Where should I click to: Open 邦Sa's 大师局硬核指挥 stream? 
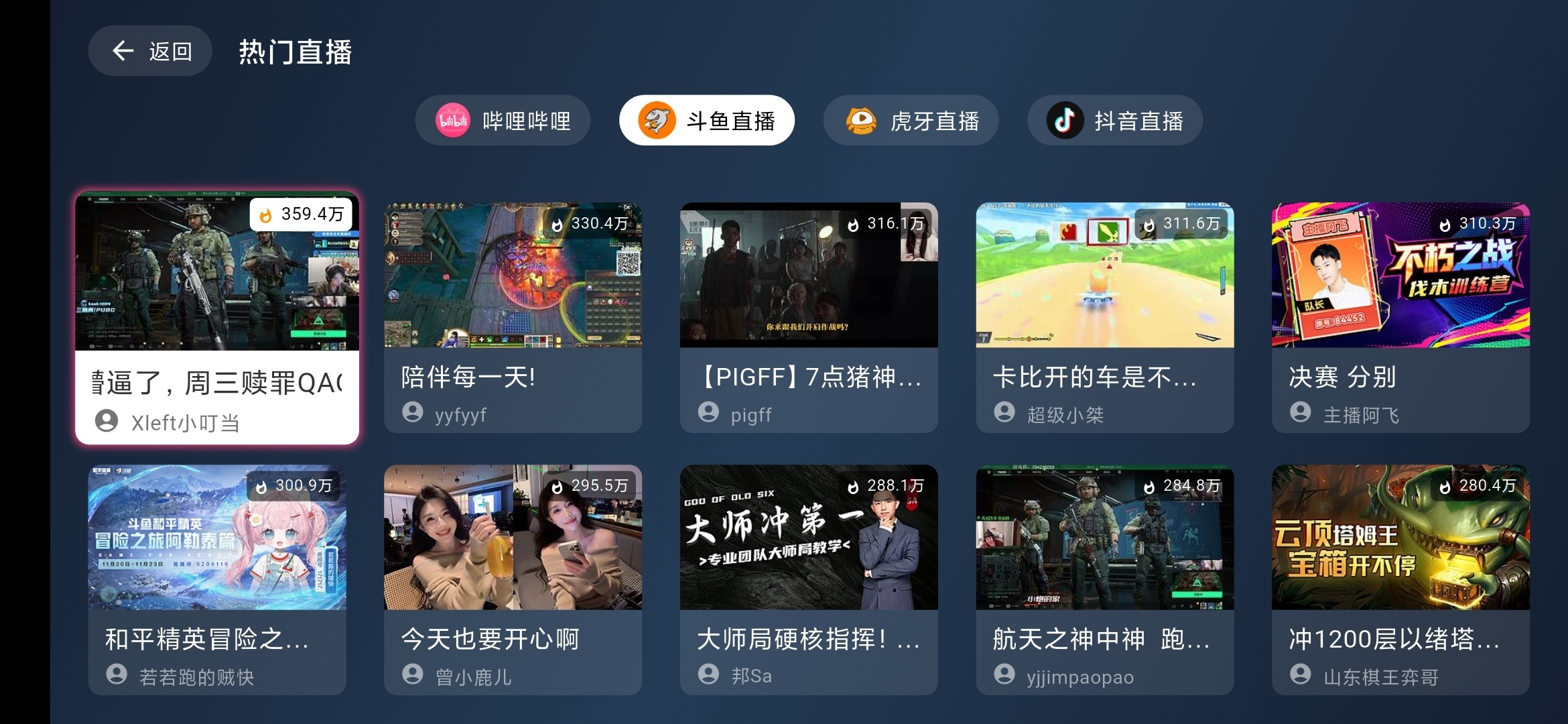click(x=809, y=579)
